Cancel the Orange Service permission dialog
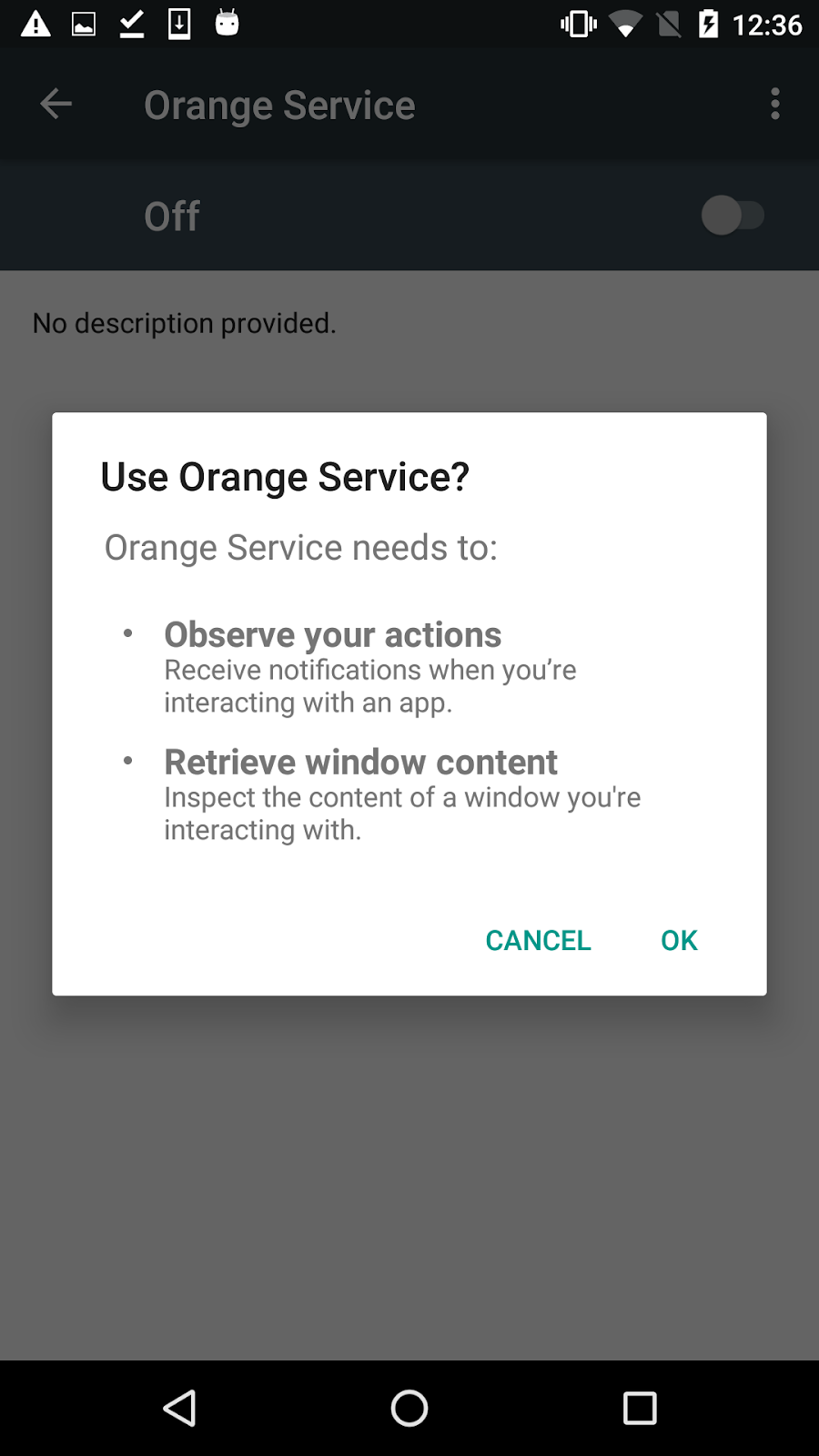The width and height of the screenshot is (819, 1456). pyautogui.click(x=538, y=940)
